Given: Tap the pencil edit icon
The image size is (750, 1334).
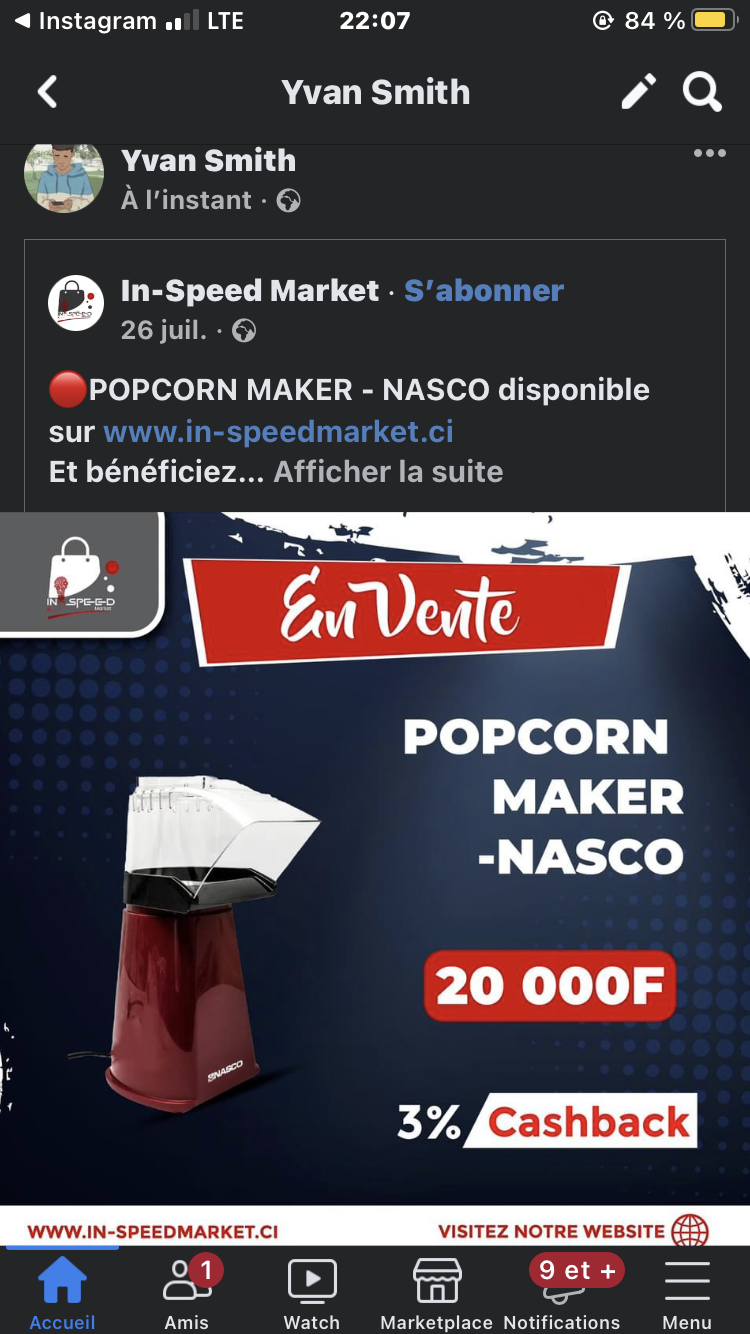Looking at the screenshot, I should point(639,92).
